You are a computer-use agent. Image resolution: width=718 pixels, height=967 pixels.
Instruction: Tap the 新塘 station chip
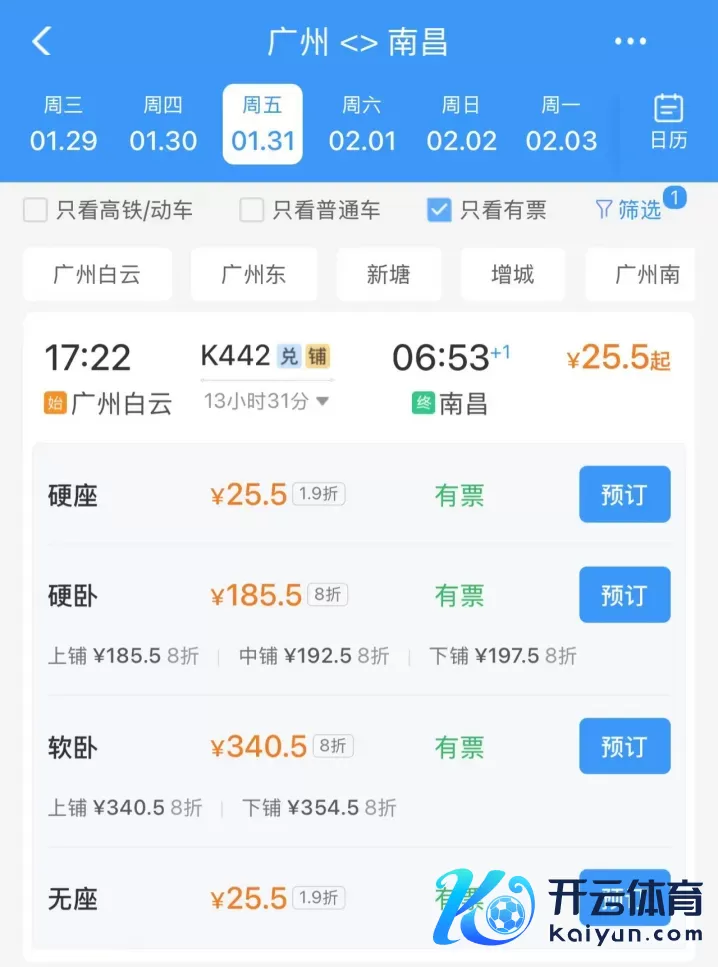(388, 275)
